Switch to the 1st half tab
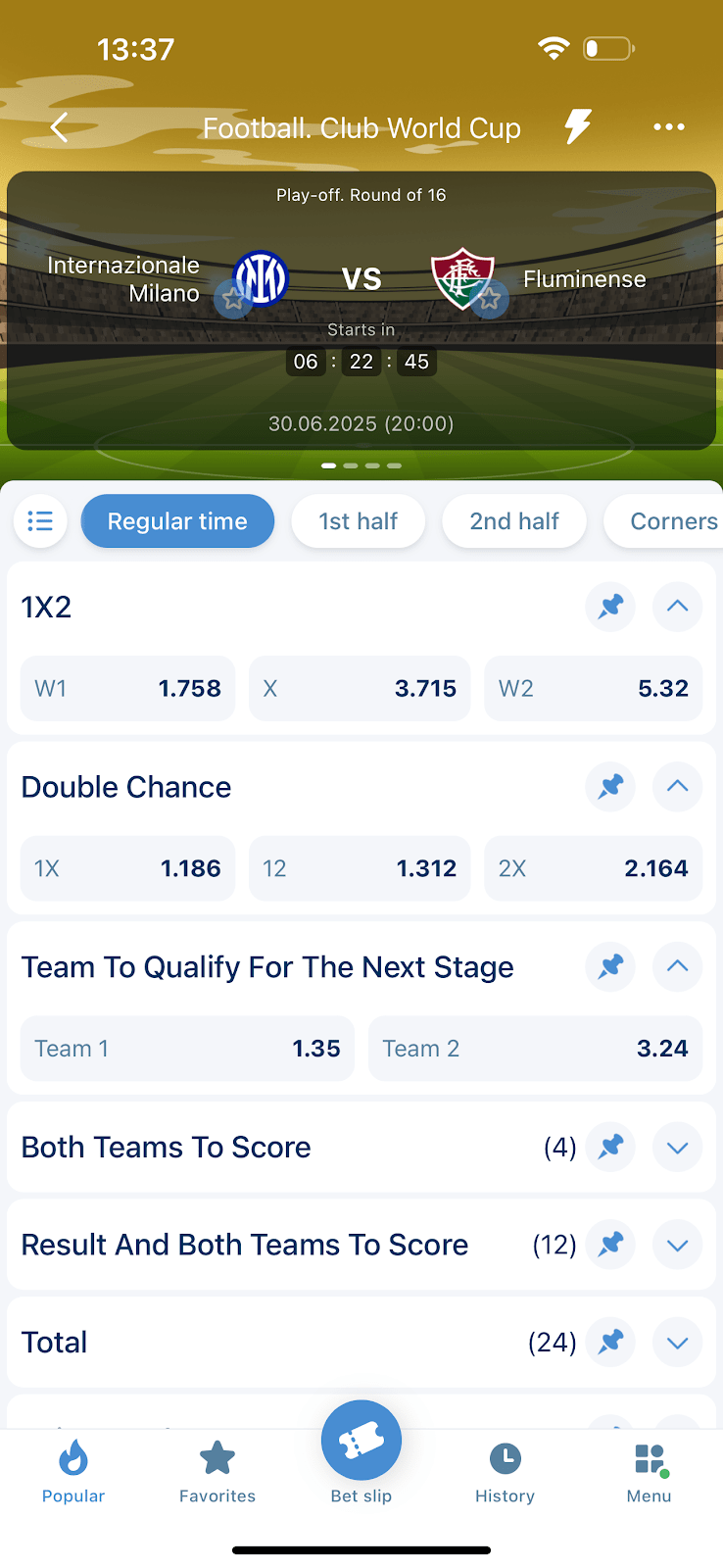The image size is (723, 1568). pos(359,521)
